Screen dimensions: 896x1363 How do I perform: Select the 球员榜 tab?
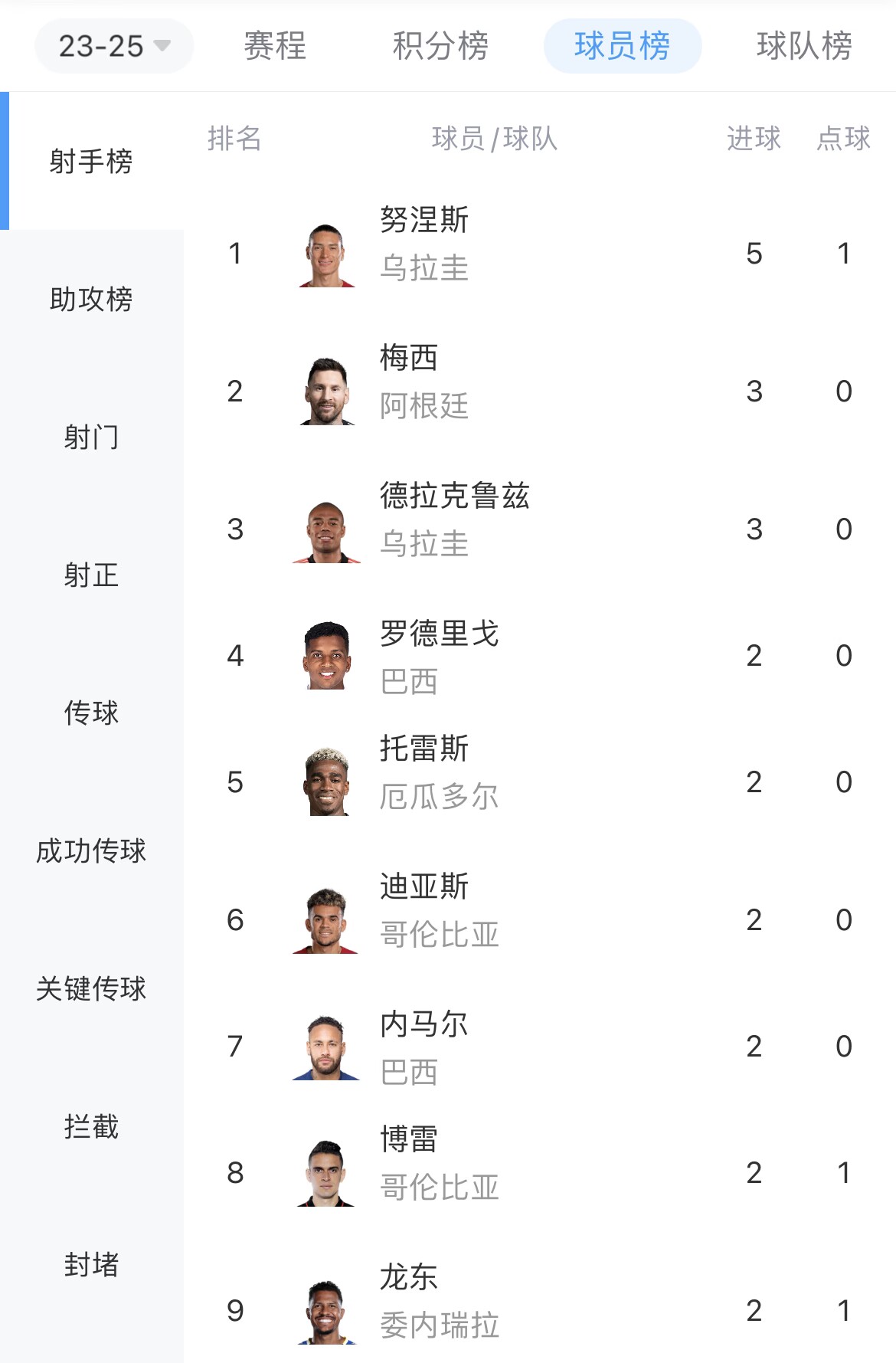[x=622, y=46]
